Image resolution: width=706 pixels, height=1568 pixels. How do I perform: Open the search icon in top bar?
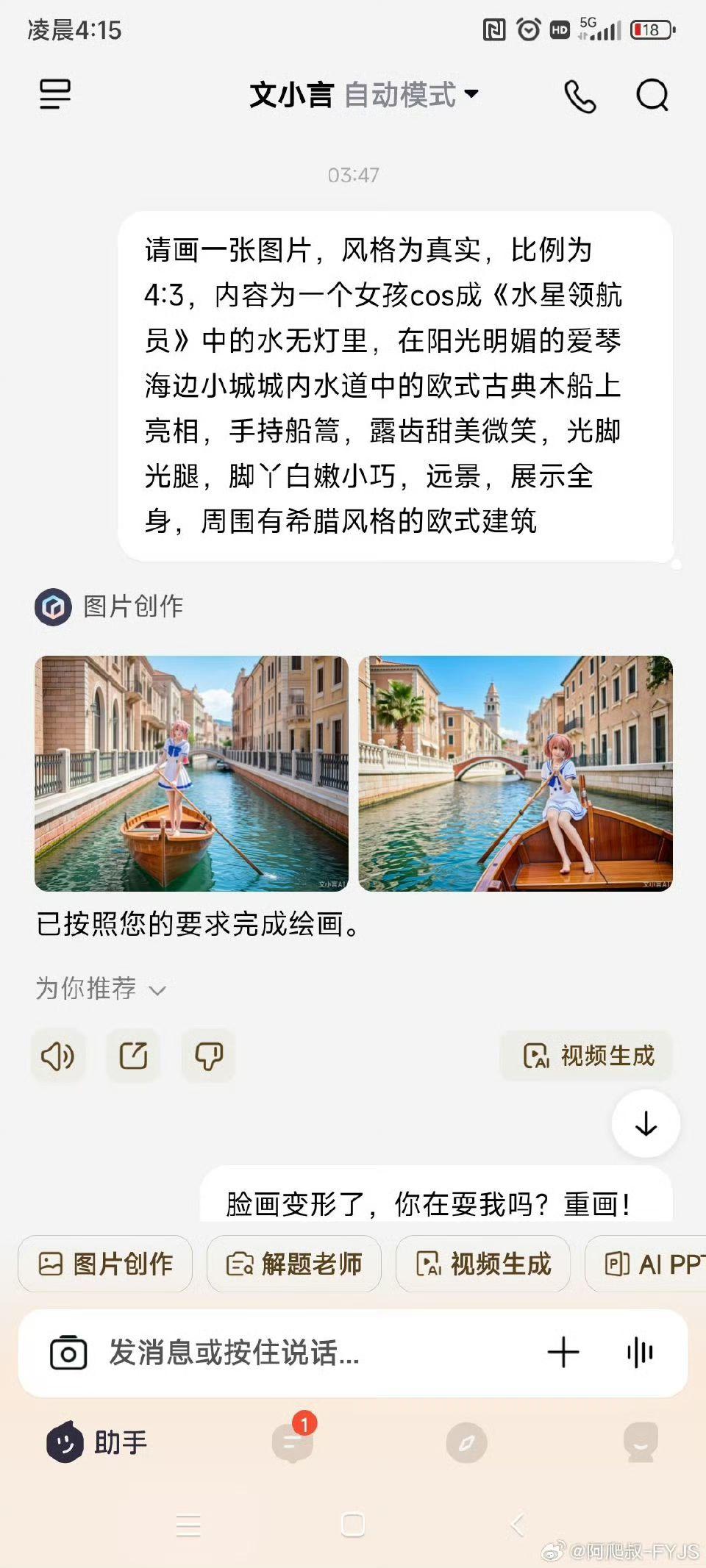[x=652, y=95]
